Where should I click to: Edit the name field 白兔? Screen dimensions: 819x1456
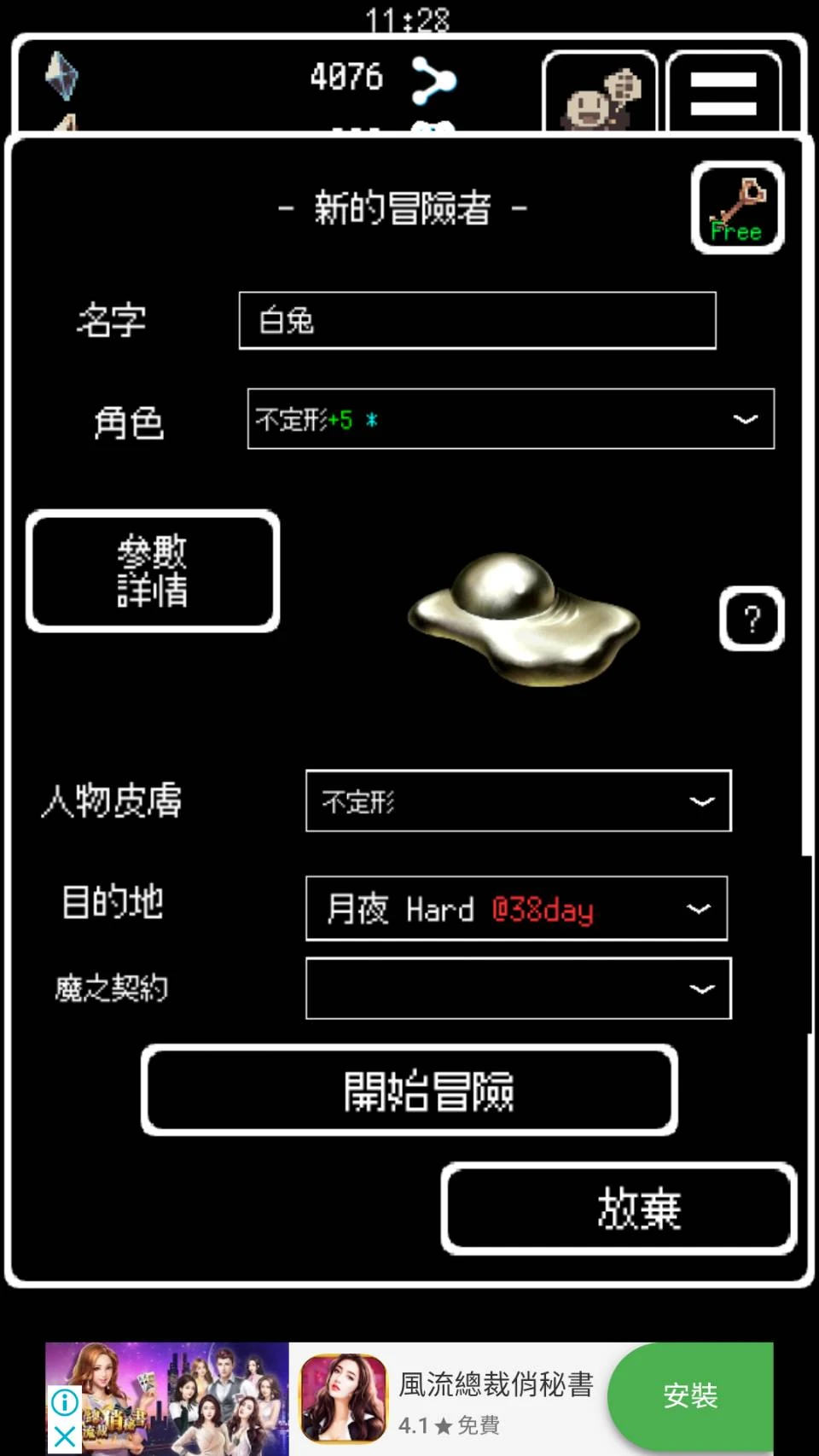coord(477,320)
